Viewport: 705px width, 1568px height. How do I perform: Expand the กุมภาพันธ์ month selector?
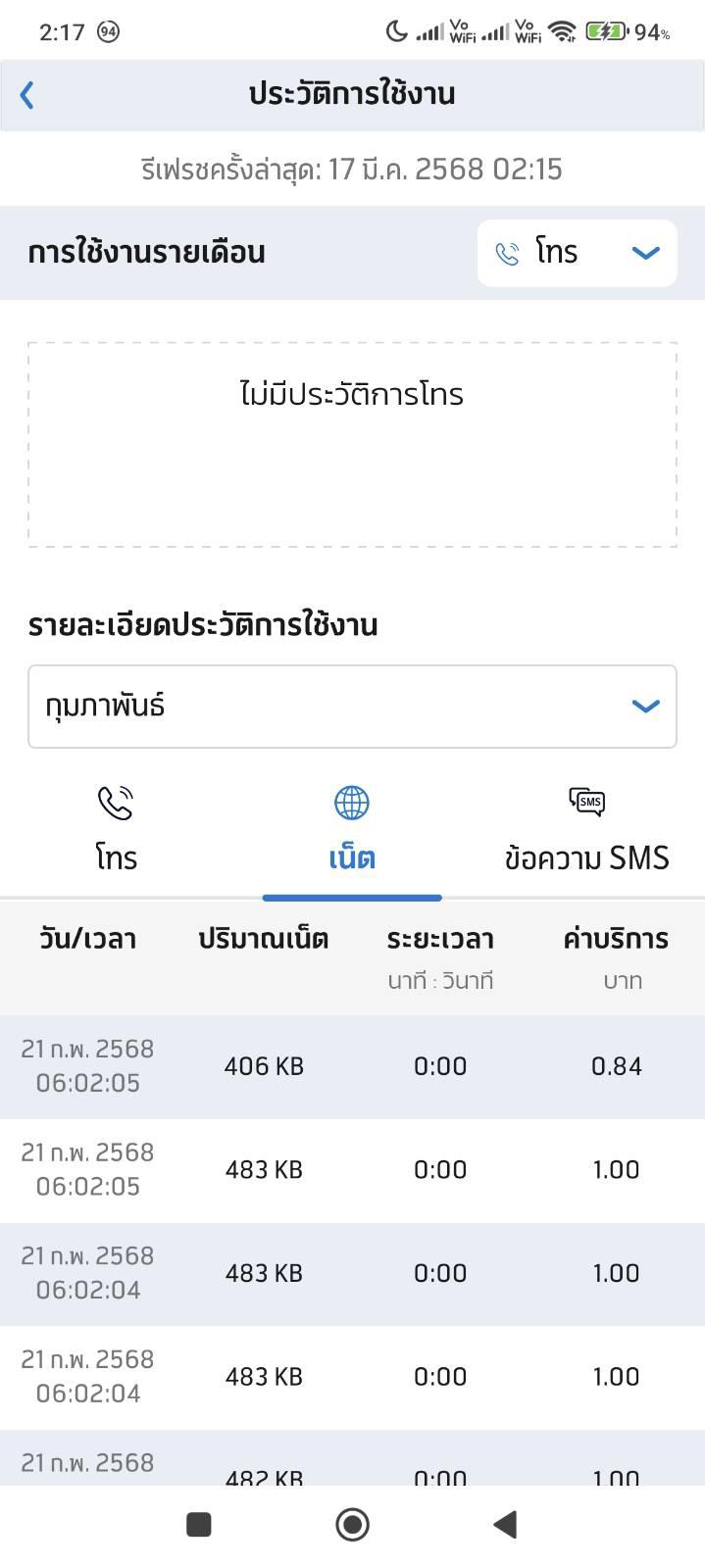click(352, 707)
